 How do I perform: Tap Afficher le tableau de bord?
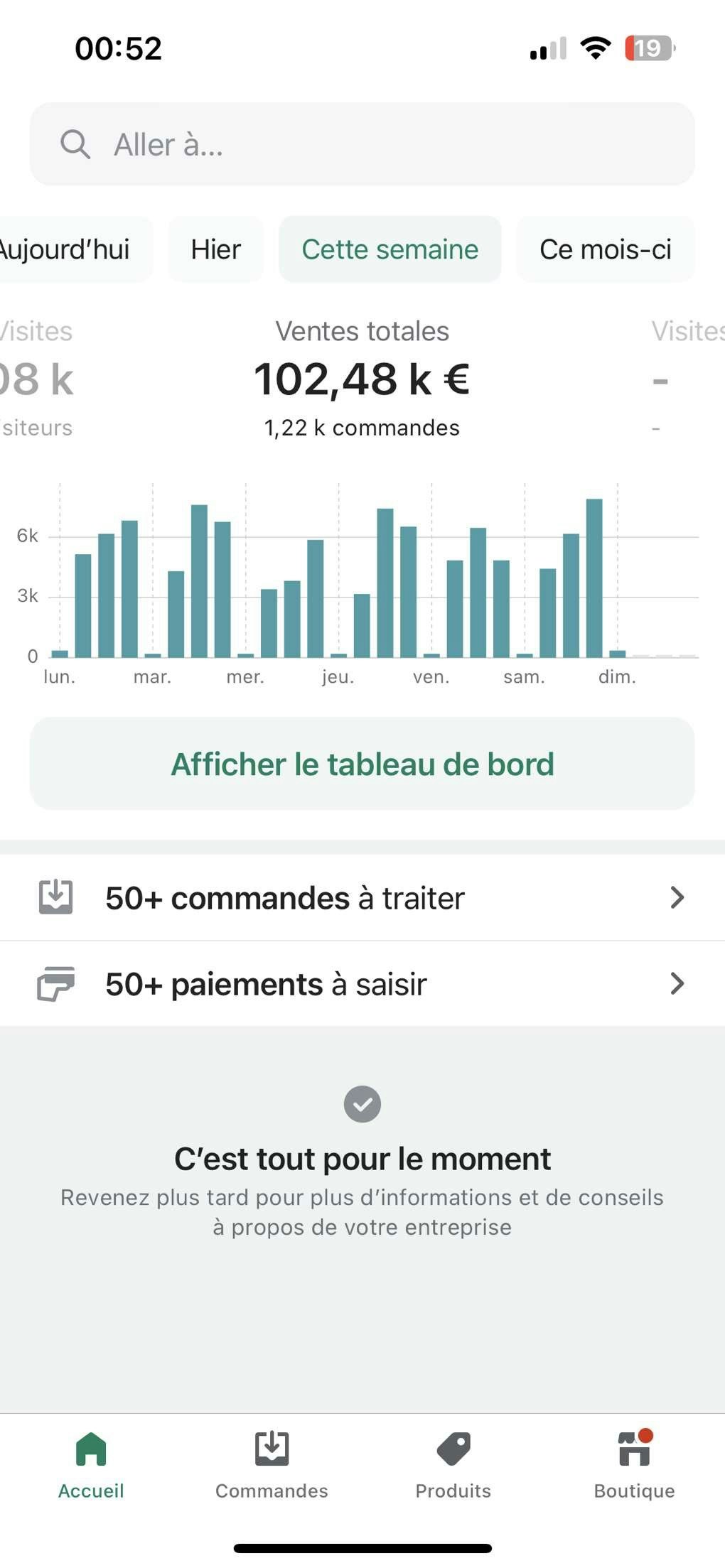[x=362, y=764]
